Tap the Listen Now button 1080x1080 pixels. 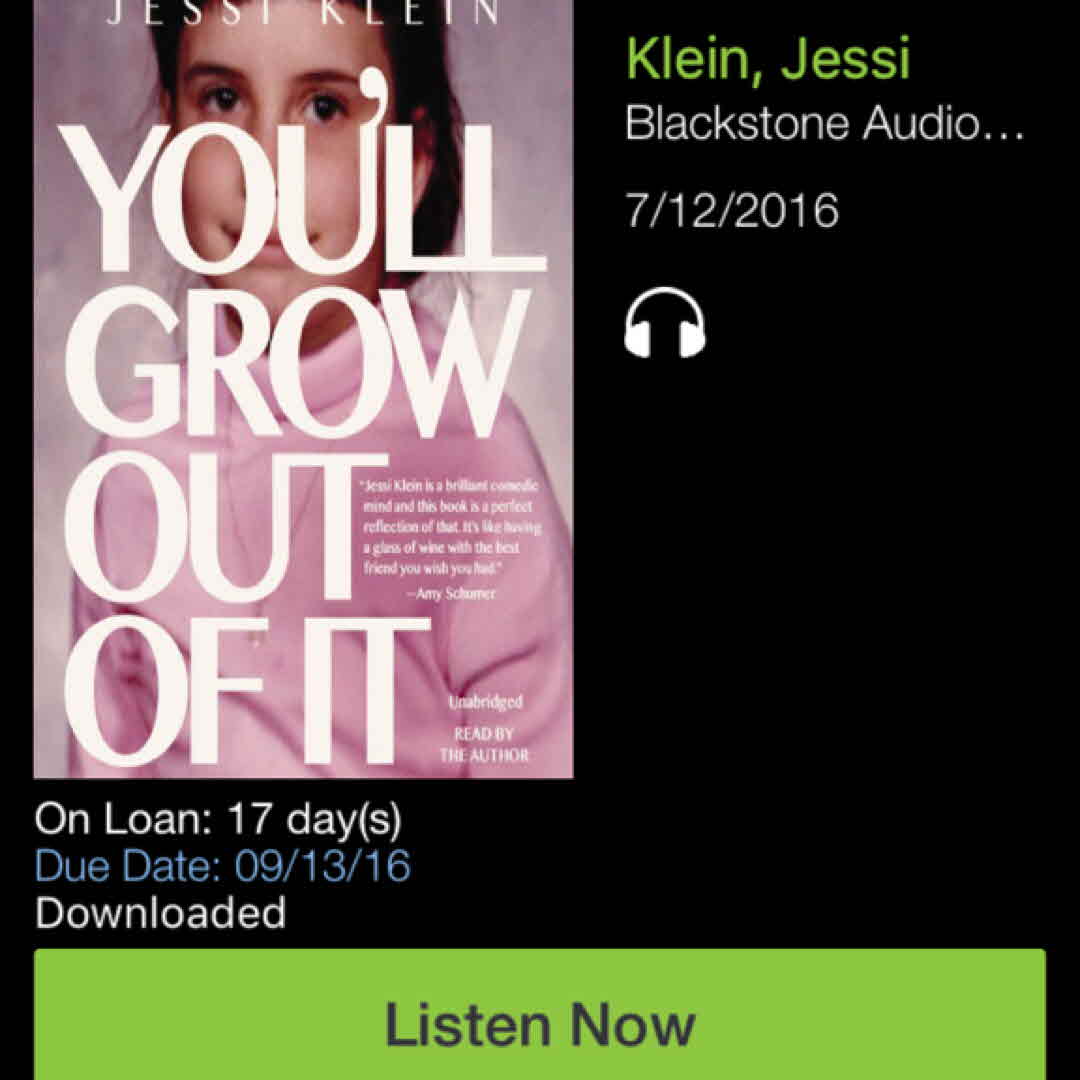(x=540, y=1020)
